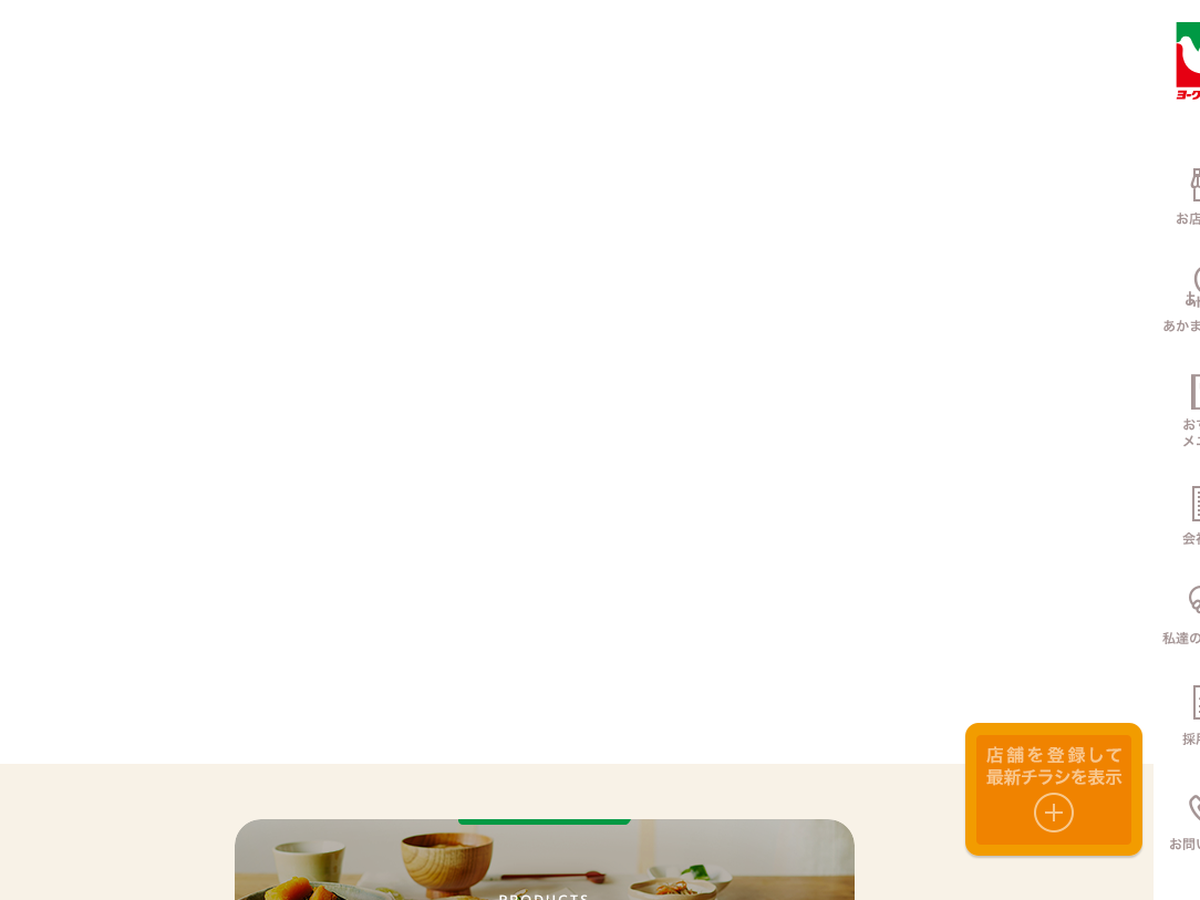
Task: Open the PRODUCTS food photo card
Action: tap(544, 860)
